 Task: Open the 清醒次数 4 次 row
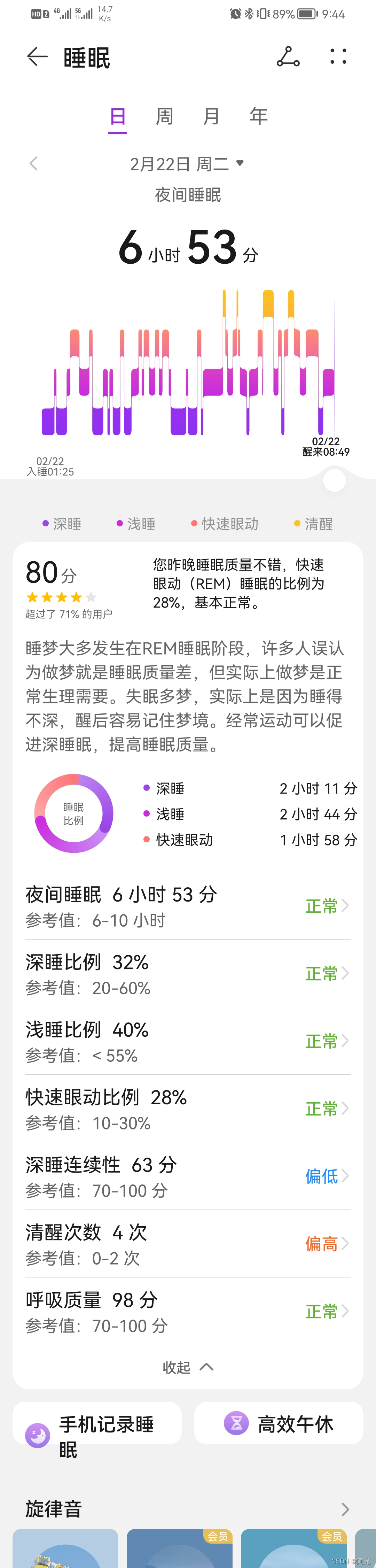tap(187, 1244)
